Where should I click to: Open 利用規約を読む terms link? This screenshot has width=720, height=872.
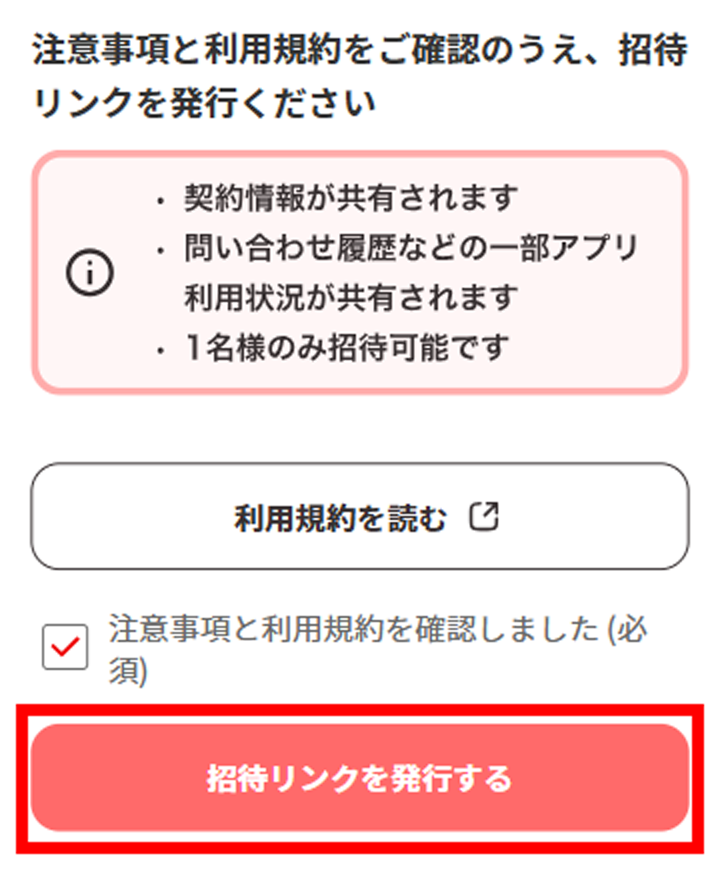(x=360, y=517)
